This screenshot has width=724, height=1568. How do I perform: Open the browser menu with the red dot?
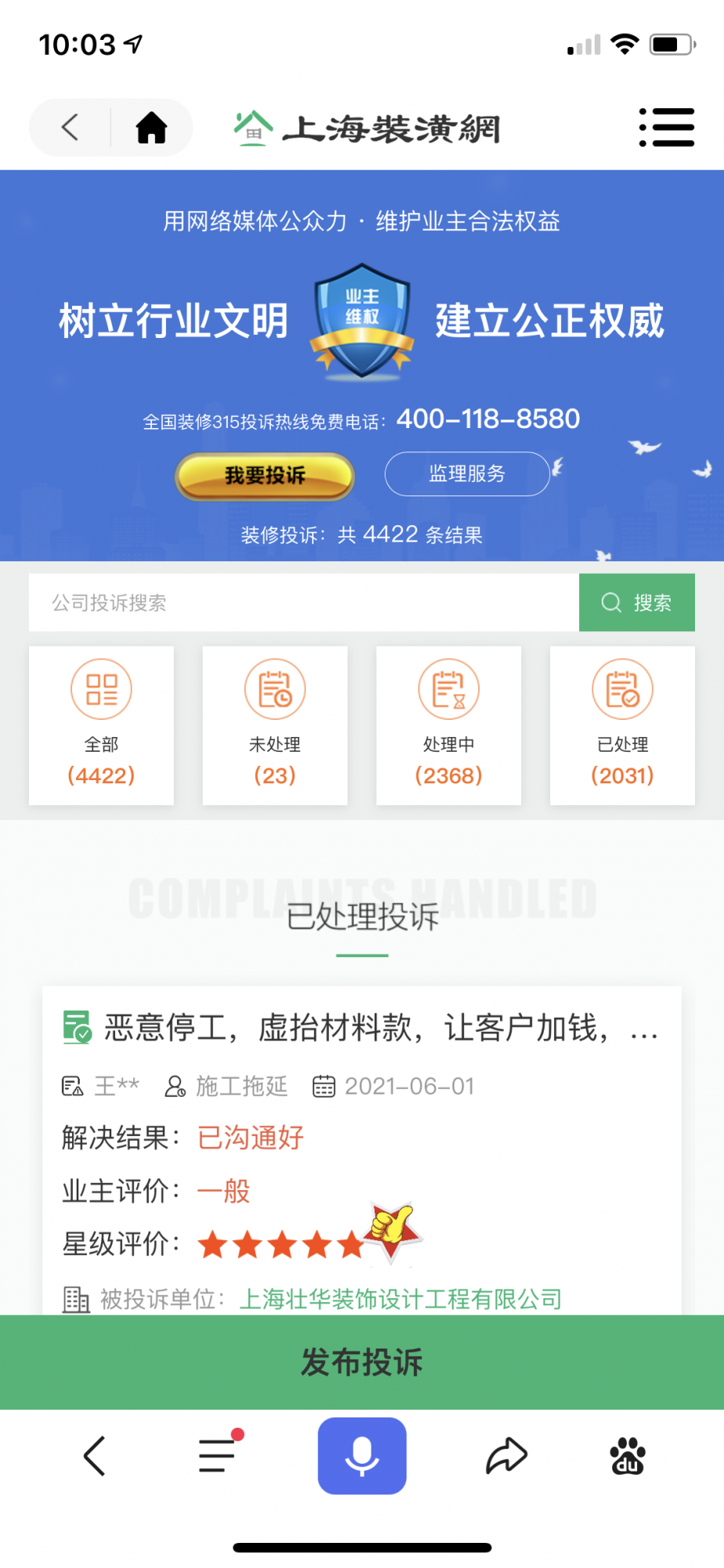[218, 1455]
